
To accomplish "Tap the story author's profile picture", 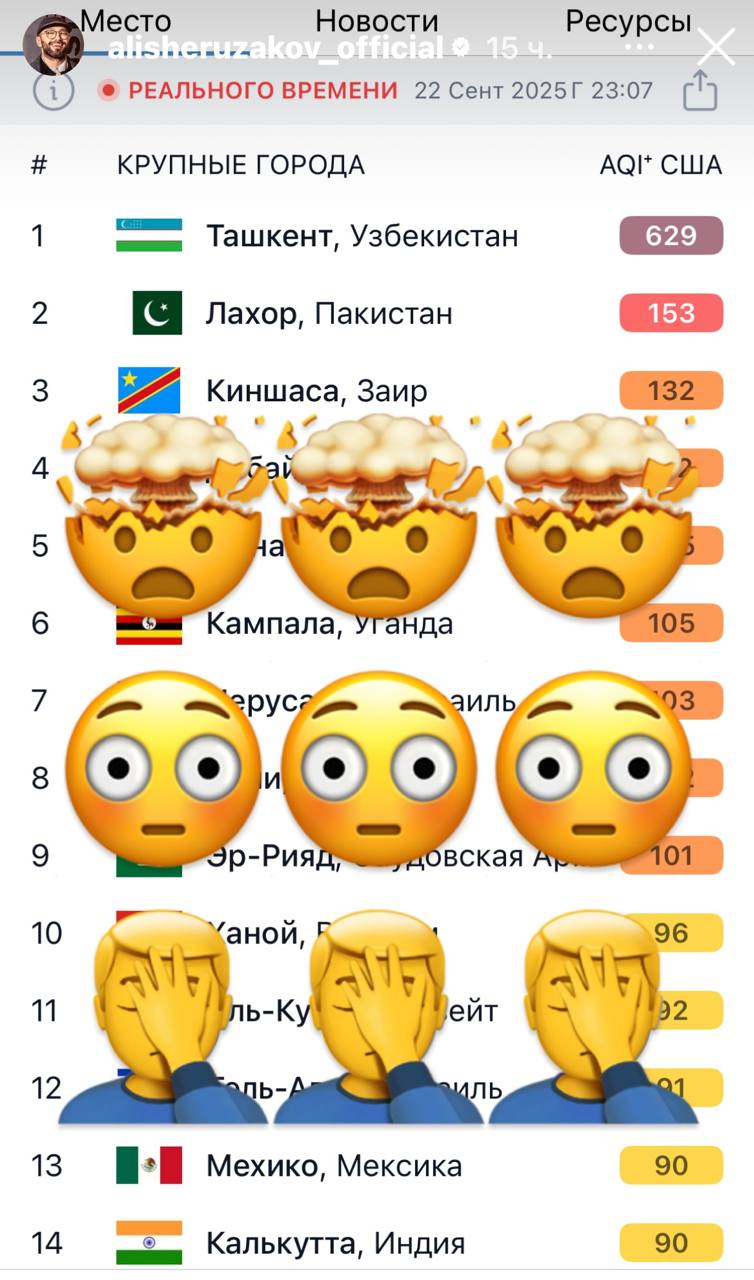I will [53, 46].
